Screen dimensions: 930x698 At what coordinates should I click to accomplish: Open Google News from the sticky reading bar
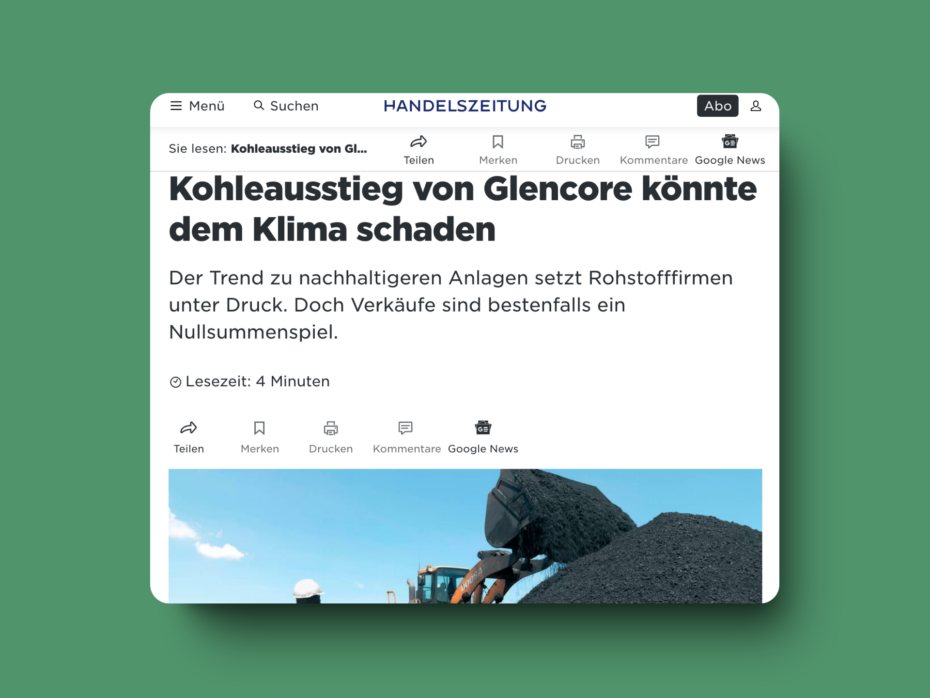click(730, 149)
